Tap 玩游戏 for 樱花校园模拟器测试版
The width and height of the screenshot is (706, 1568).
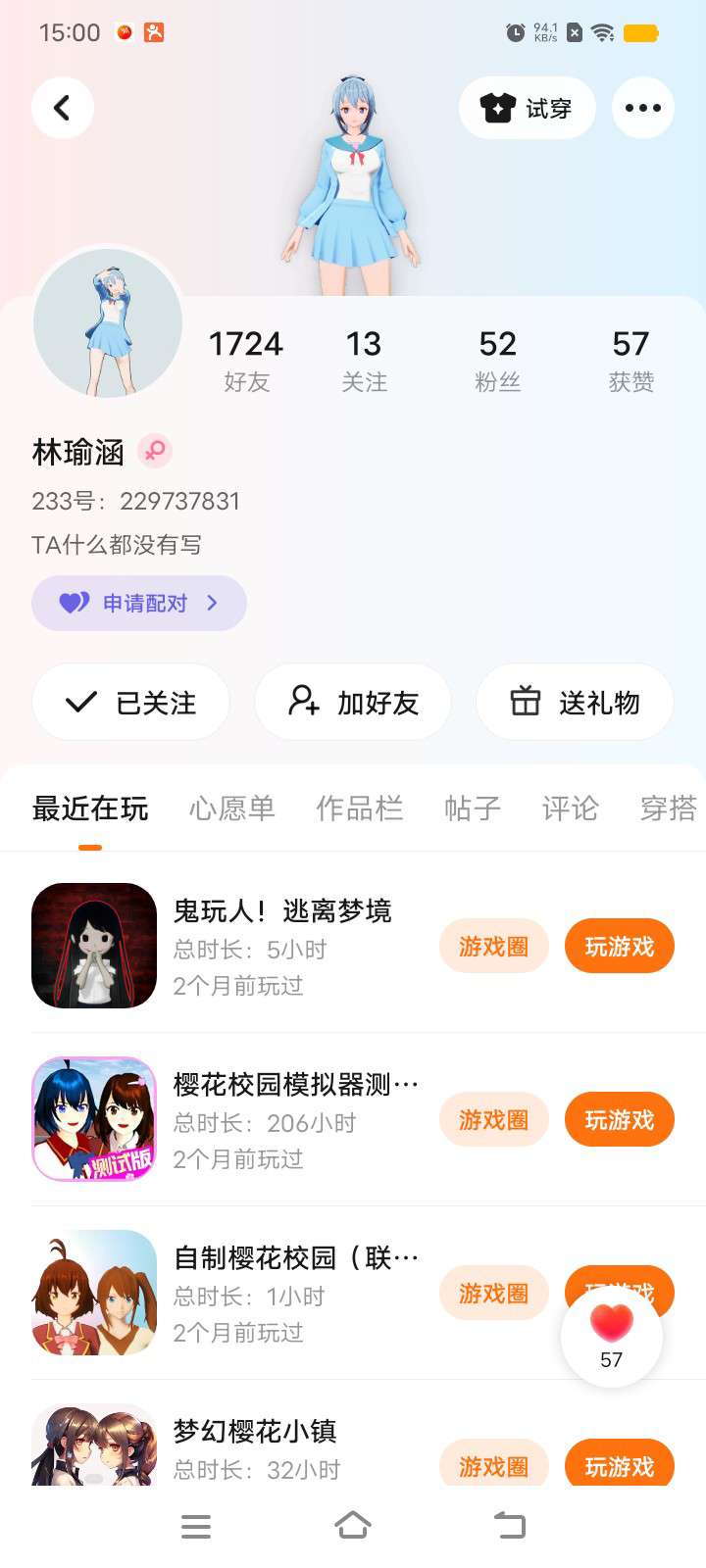point(619,1120)
